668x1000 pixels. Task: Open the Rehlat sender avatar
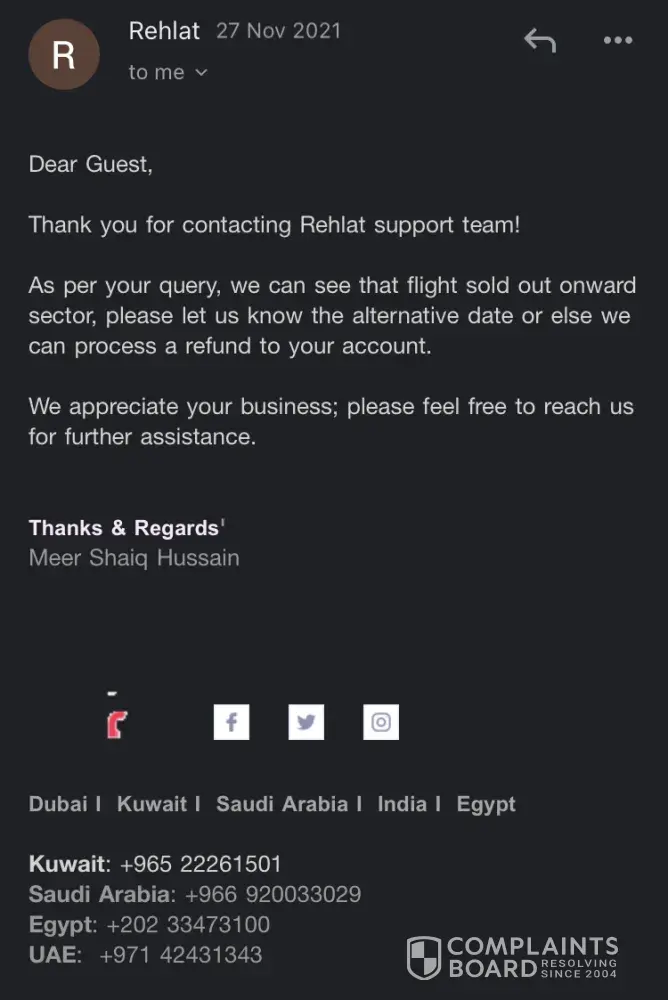[x=63, y=54]
